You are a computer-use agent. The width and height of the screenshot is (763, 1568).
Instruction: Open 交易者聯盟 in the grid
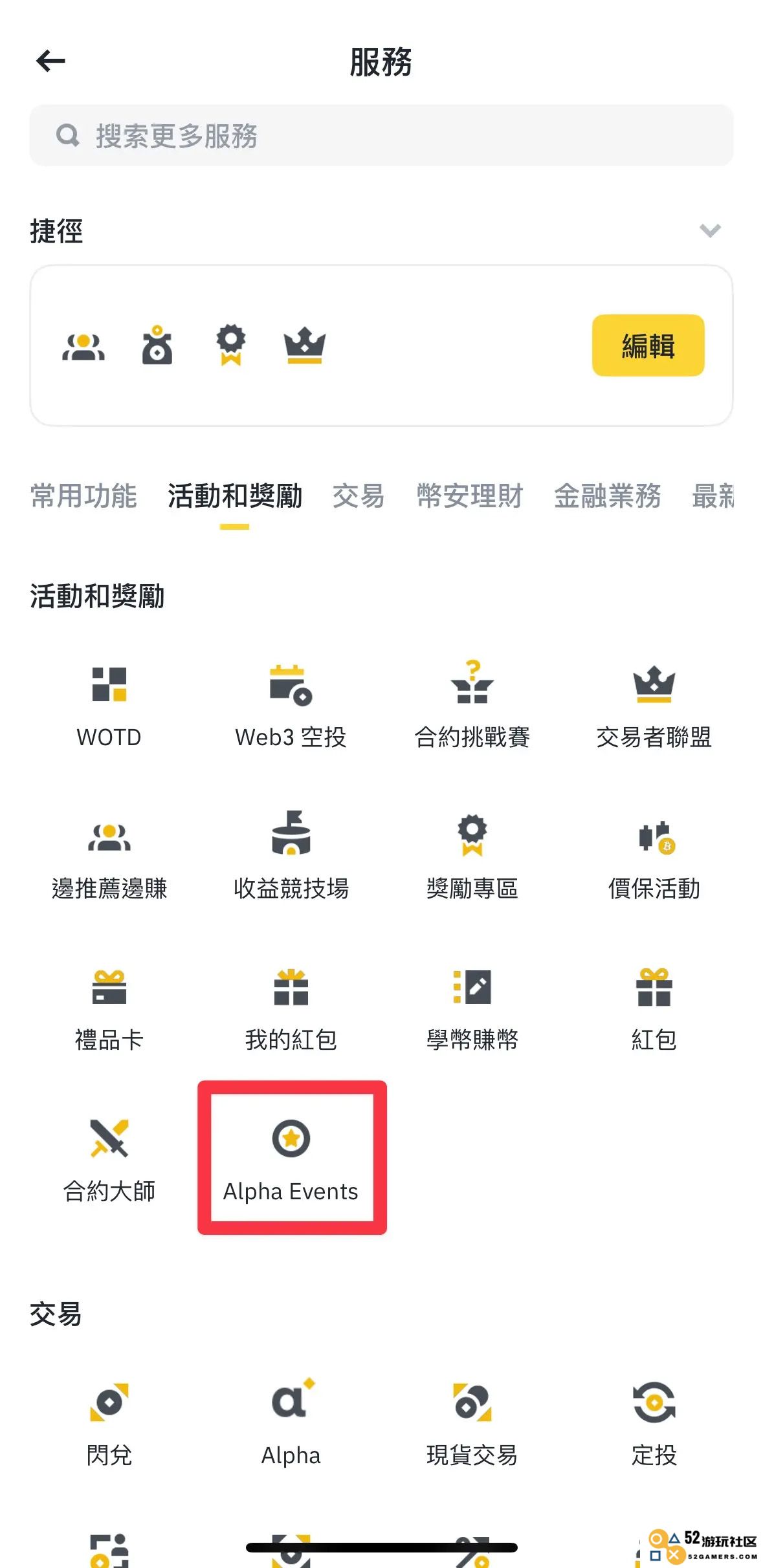654,705
